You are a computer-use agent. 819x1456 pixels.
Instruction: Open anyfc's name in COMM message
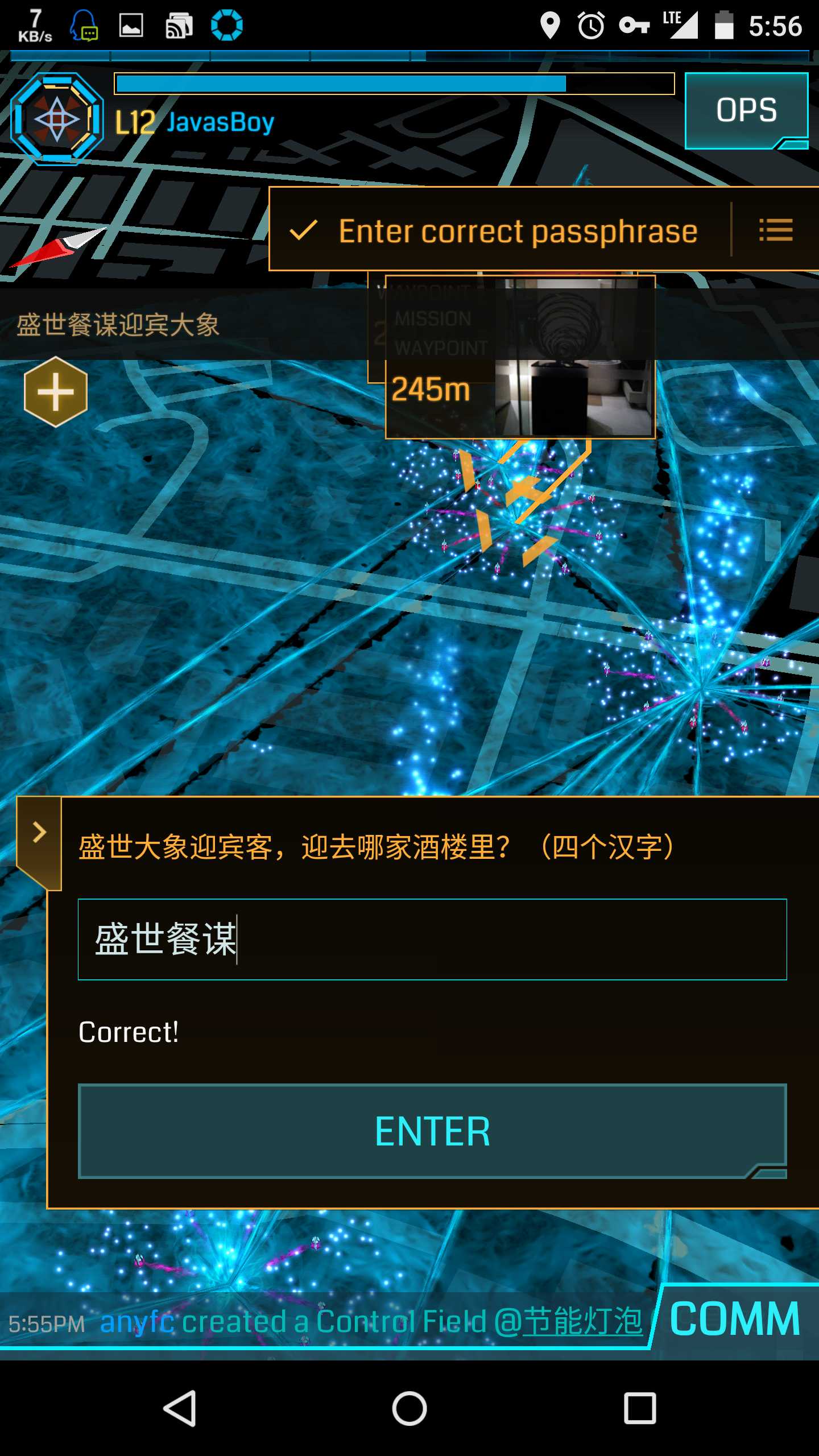[x=136, y=1322]
